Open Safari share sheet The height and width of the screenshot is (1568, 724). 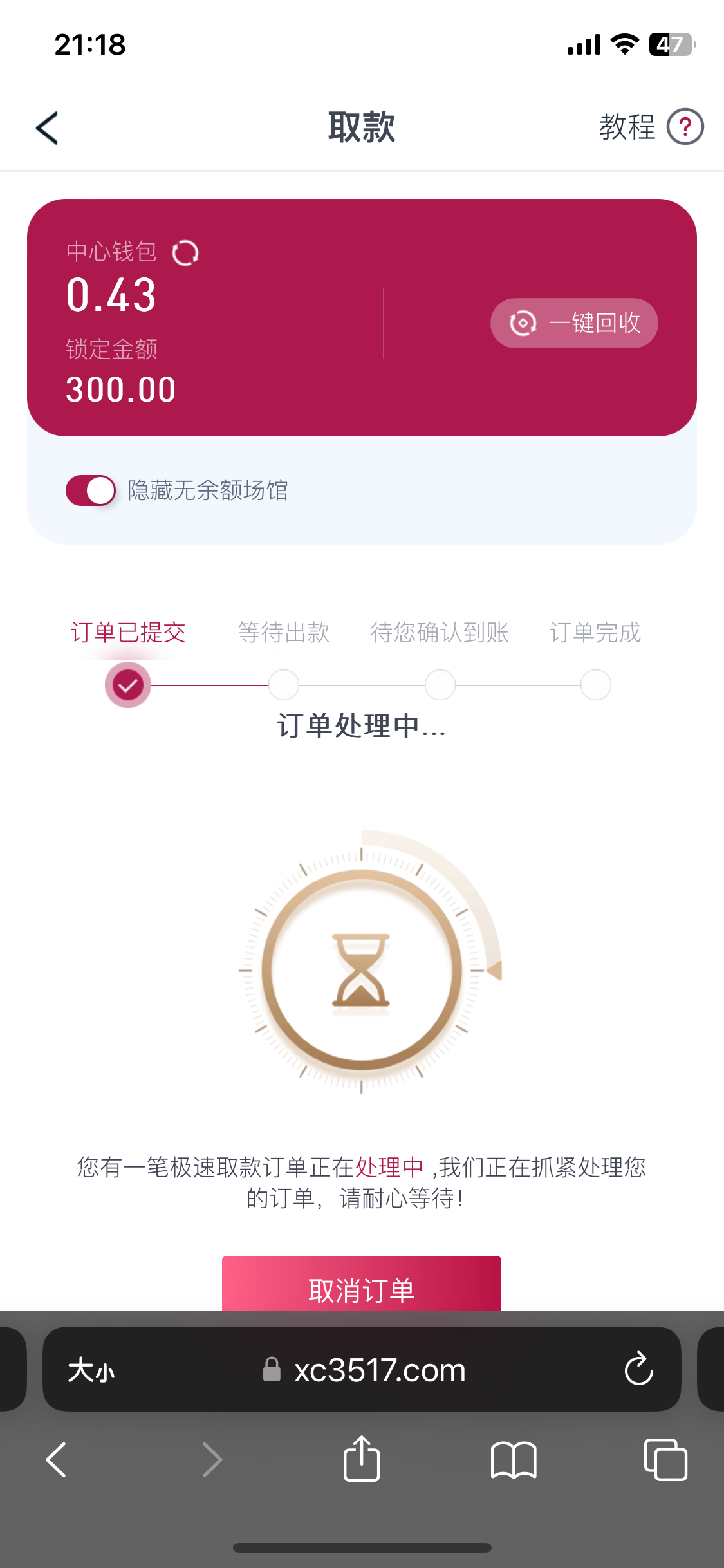coord(362,1460)
